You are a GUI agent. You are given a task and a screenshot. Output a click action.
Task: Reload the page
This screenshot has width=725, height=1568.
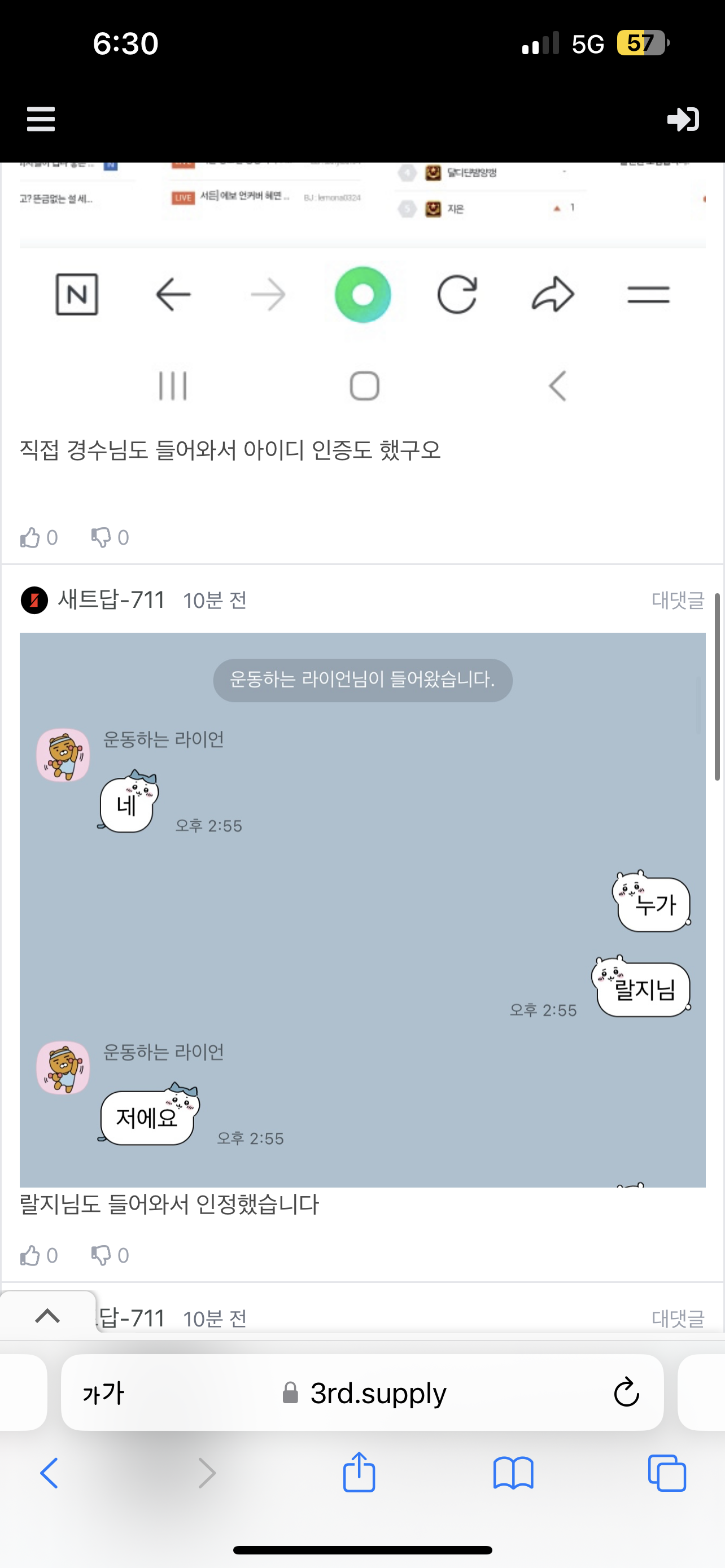626,1393
